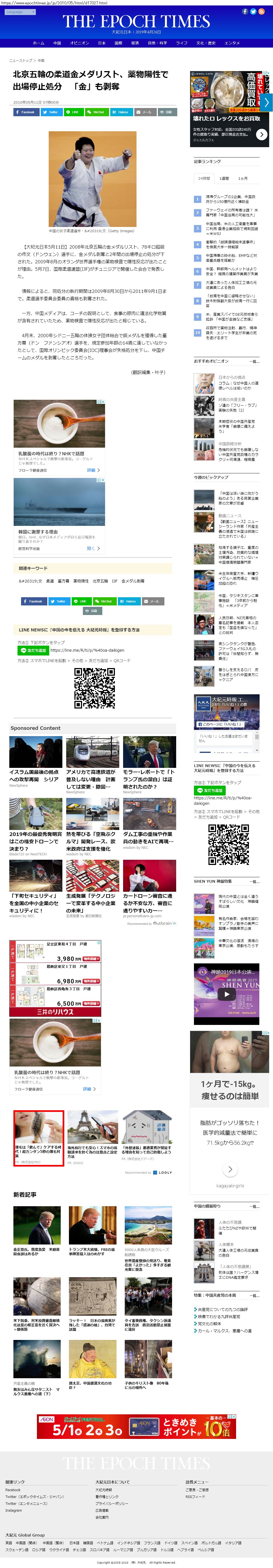This screenshot has height=1568, width=273.
Task: Share the article on Facebook below the headline
Action: (26, 112)
